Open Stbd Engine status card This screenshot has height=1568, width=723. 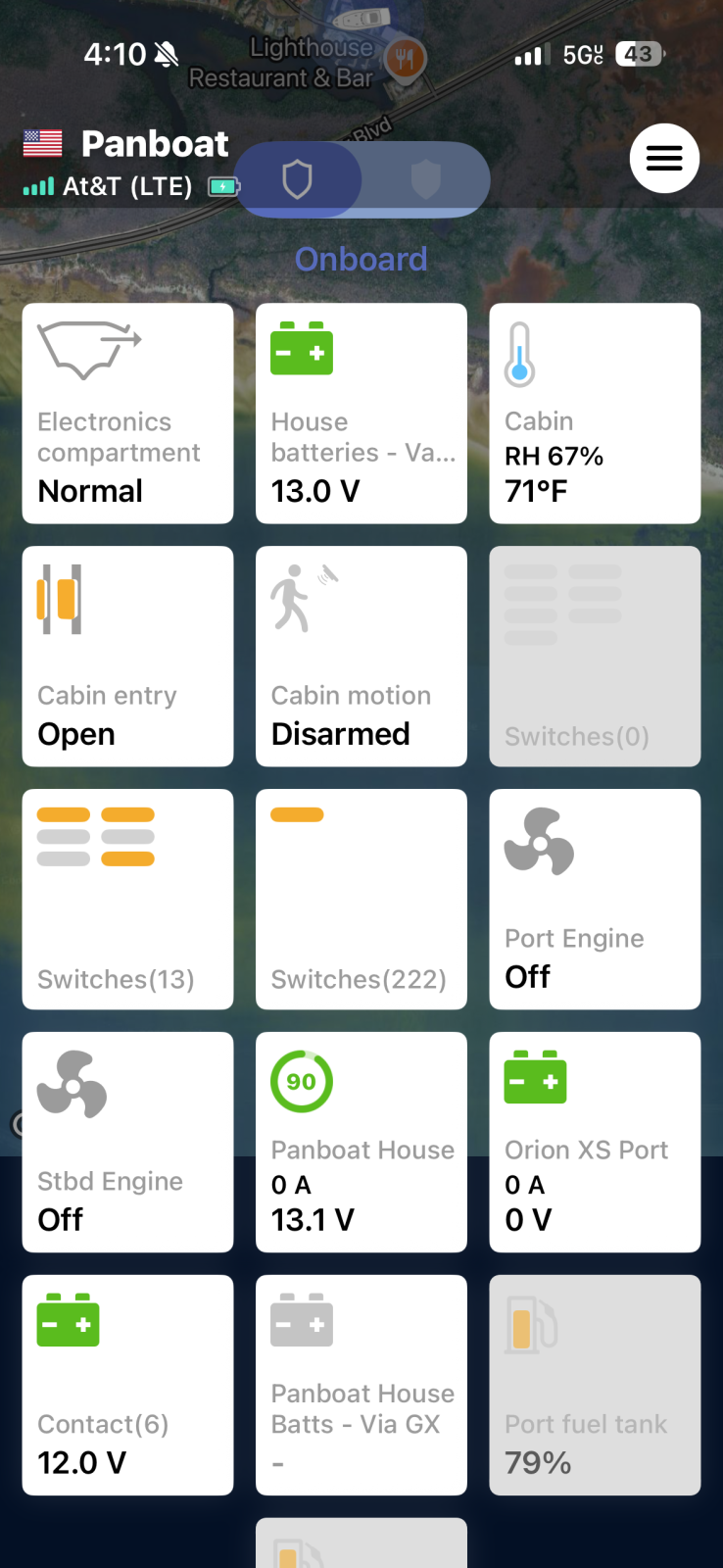[127, 1142]
